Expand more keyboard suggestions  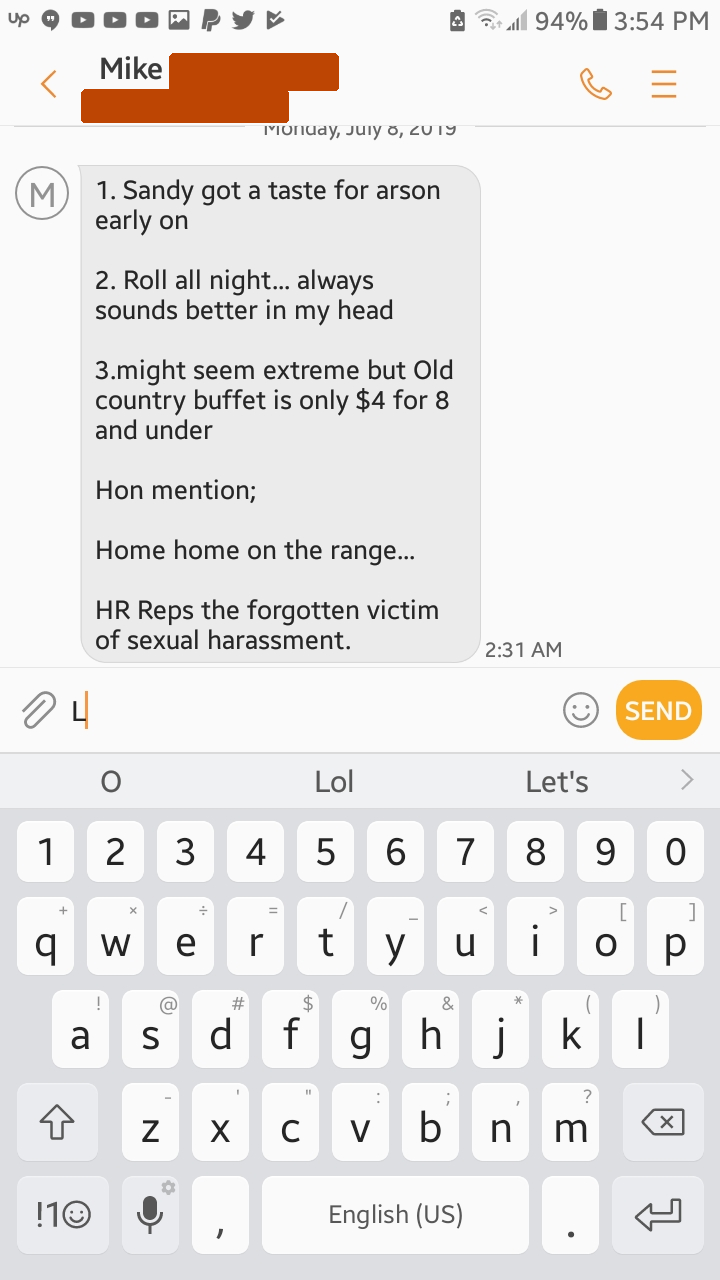coord(687,780)
